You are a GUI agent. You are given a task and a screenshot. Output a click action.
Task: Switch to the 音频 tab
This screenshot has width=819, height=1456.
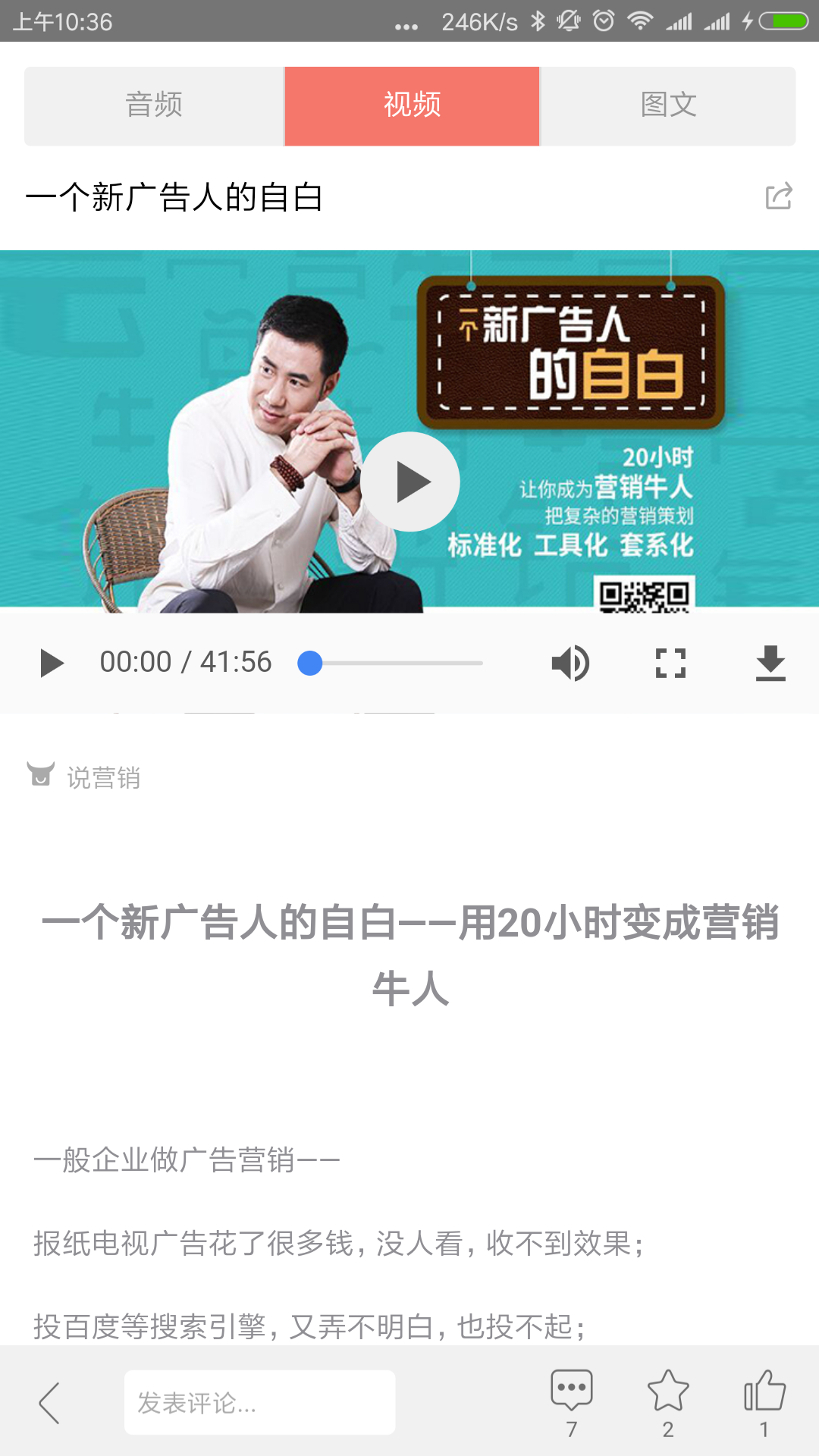(154, 105)
